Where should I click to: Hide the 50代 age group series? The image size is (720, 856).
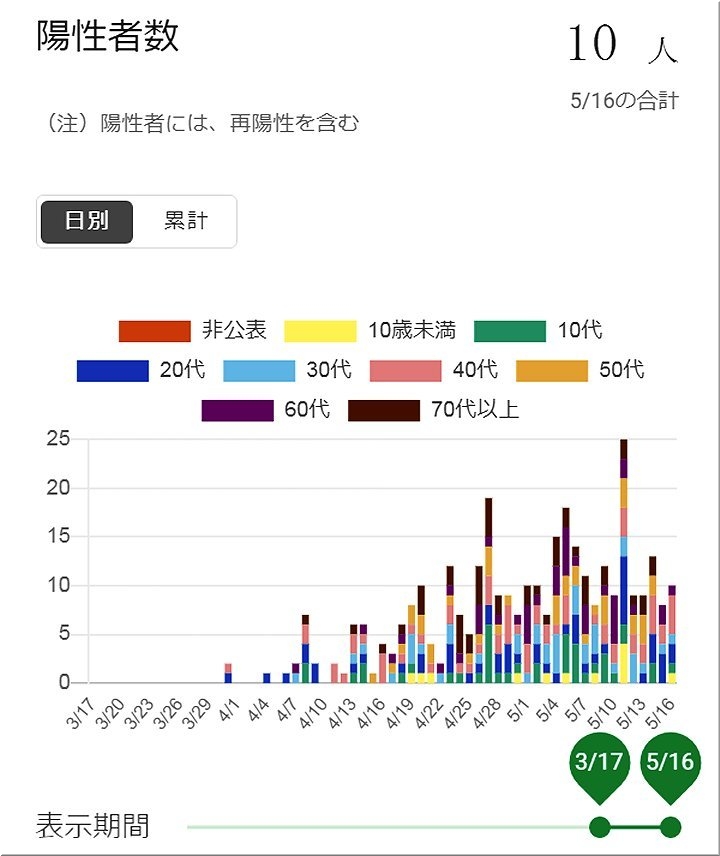point(580,370)
